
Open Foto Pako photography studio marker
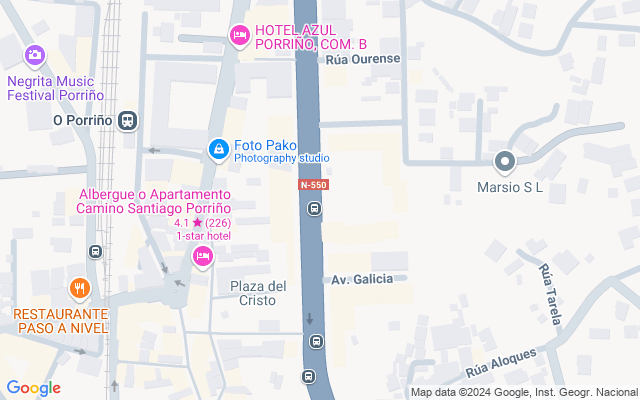[x=218, y=150]
